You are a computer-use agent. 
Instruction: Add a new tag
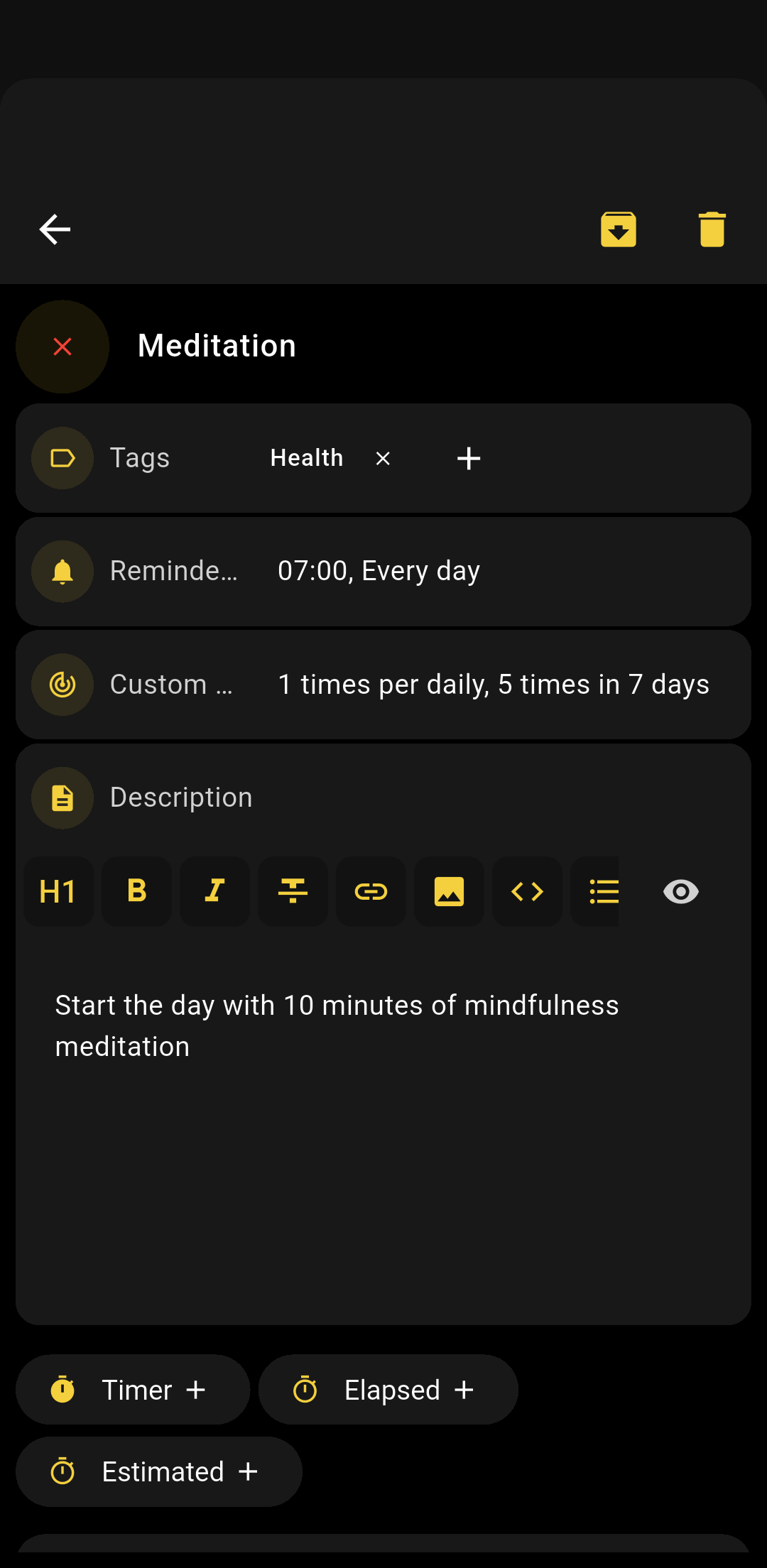click(x=469, y=459)
